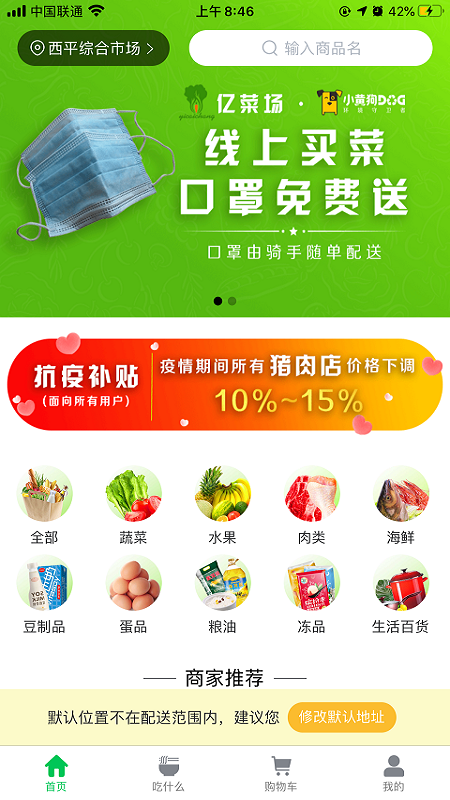Open the 西平综合市场 location selector
The image size is (450, 800).
click(93, 48)
